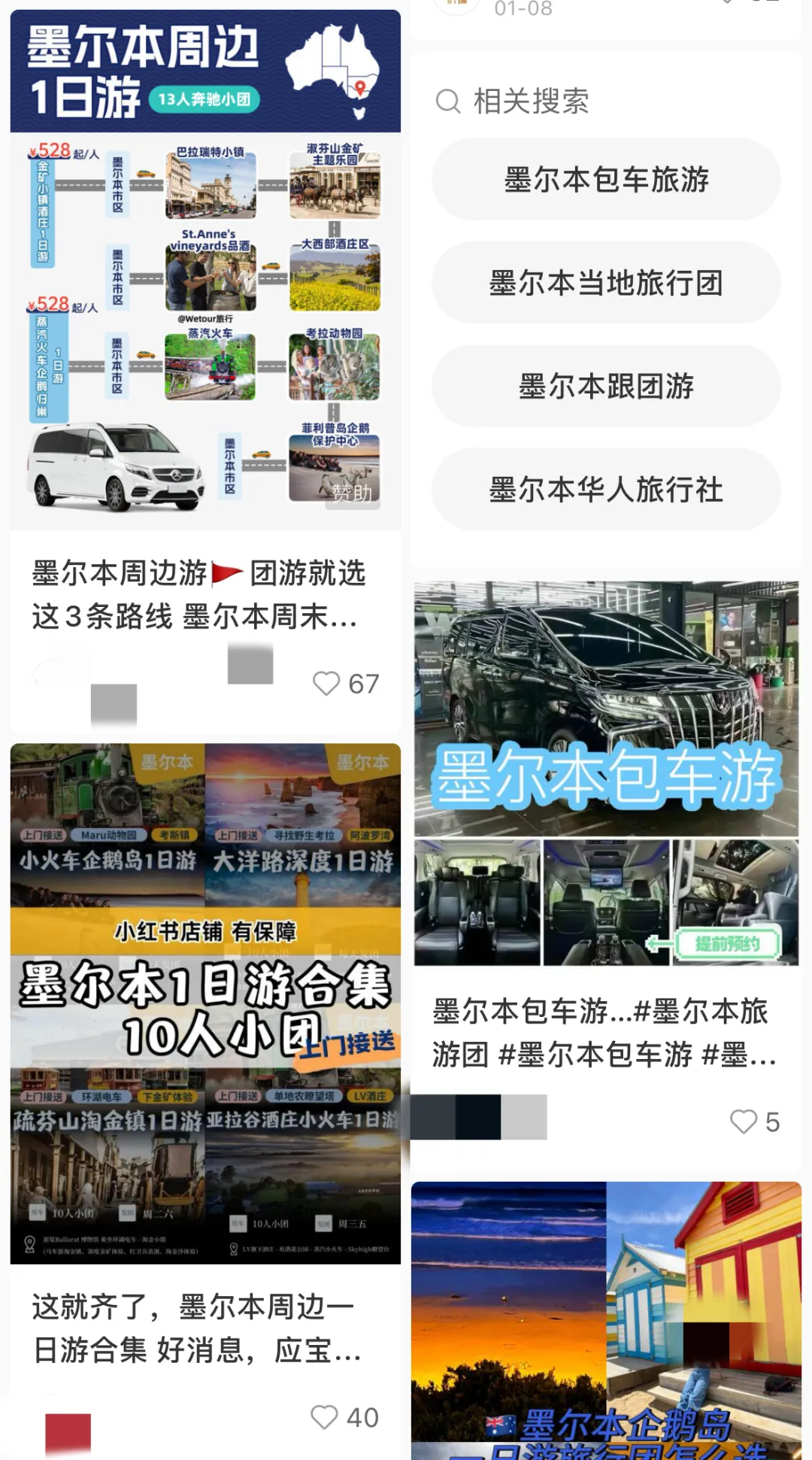Like the 墨尔本包车游 post with 5 likes
The width and height of the screenshot is (812, 1460).
(x=744, y=1122)
